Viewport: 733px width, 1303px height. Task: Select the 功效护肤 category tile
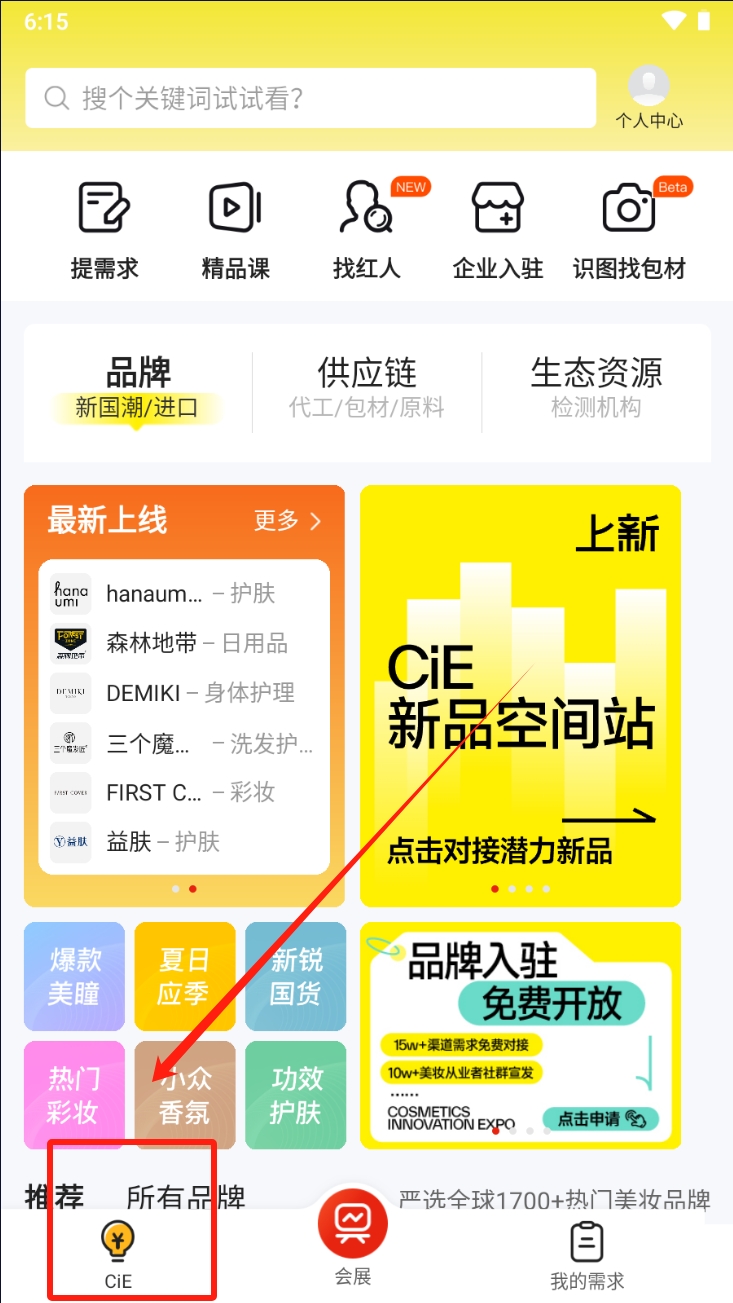coord(296,1095)
